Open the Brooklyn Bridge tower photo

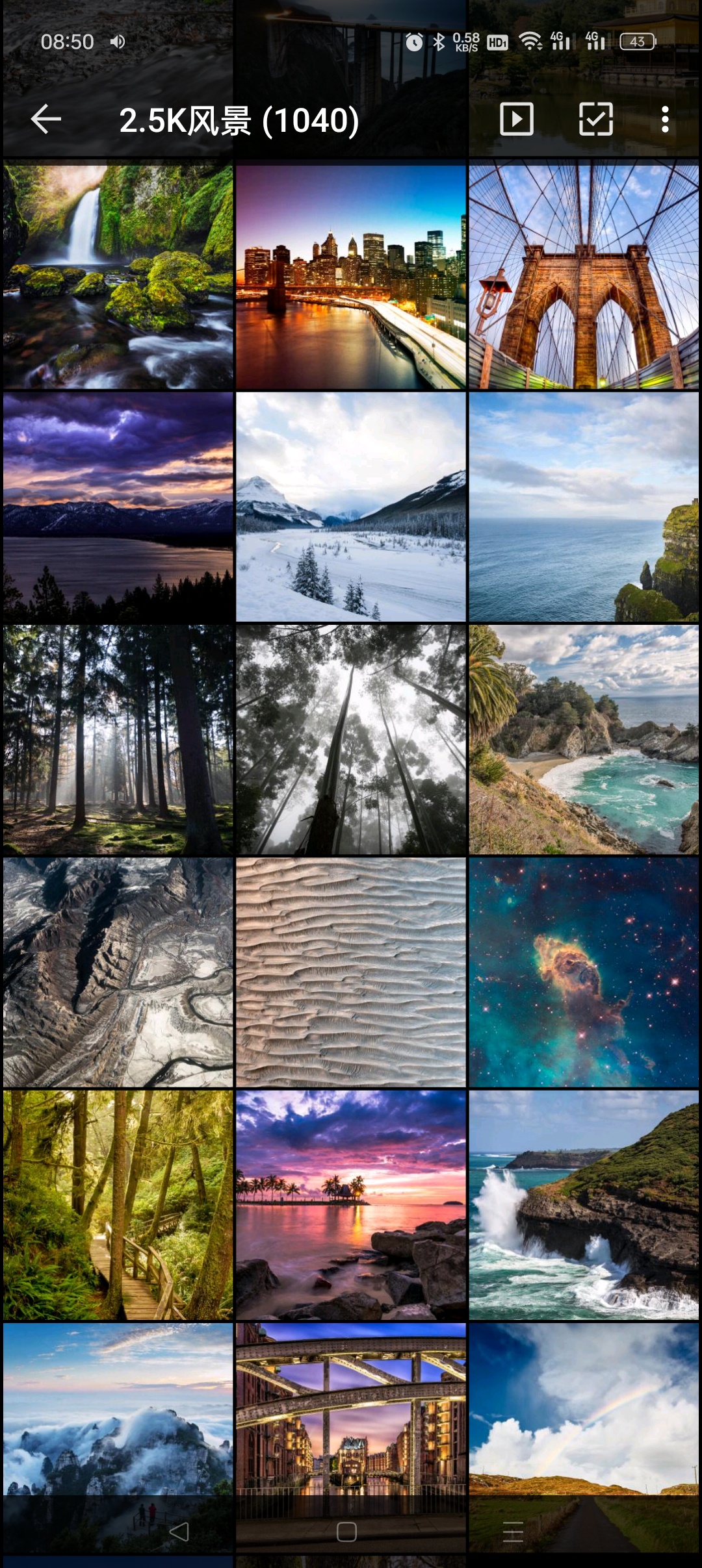click(584, 277)
